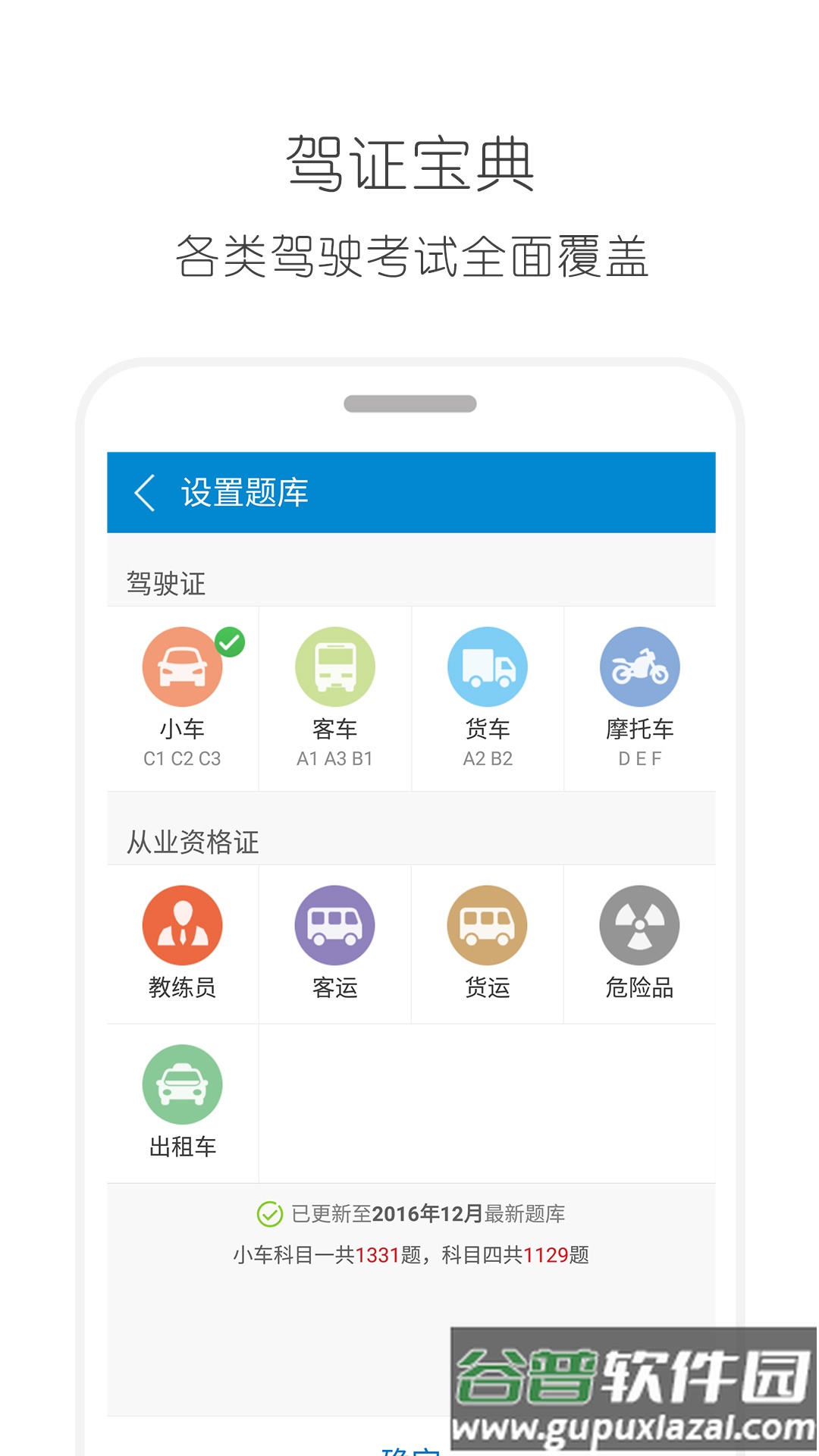
Task: Pick the 客运 passenger transport icon
Action: [x=335, y=925]
